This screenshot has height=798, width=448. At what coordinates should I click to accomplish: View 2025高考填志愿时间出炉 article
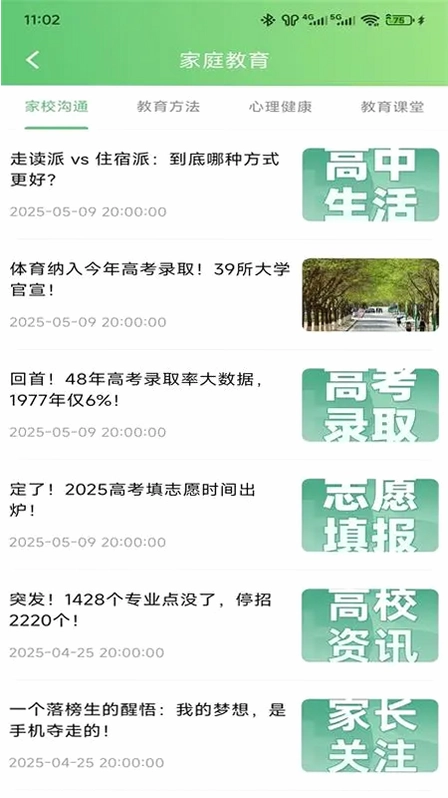(224, 515)
